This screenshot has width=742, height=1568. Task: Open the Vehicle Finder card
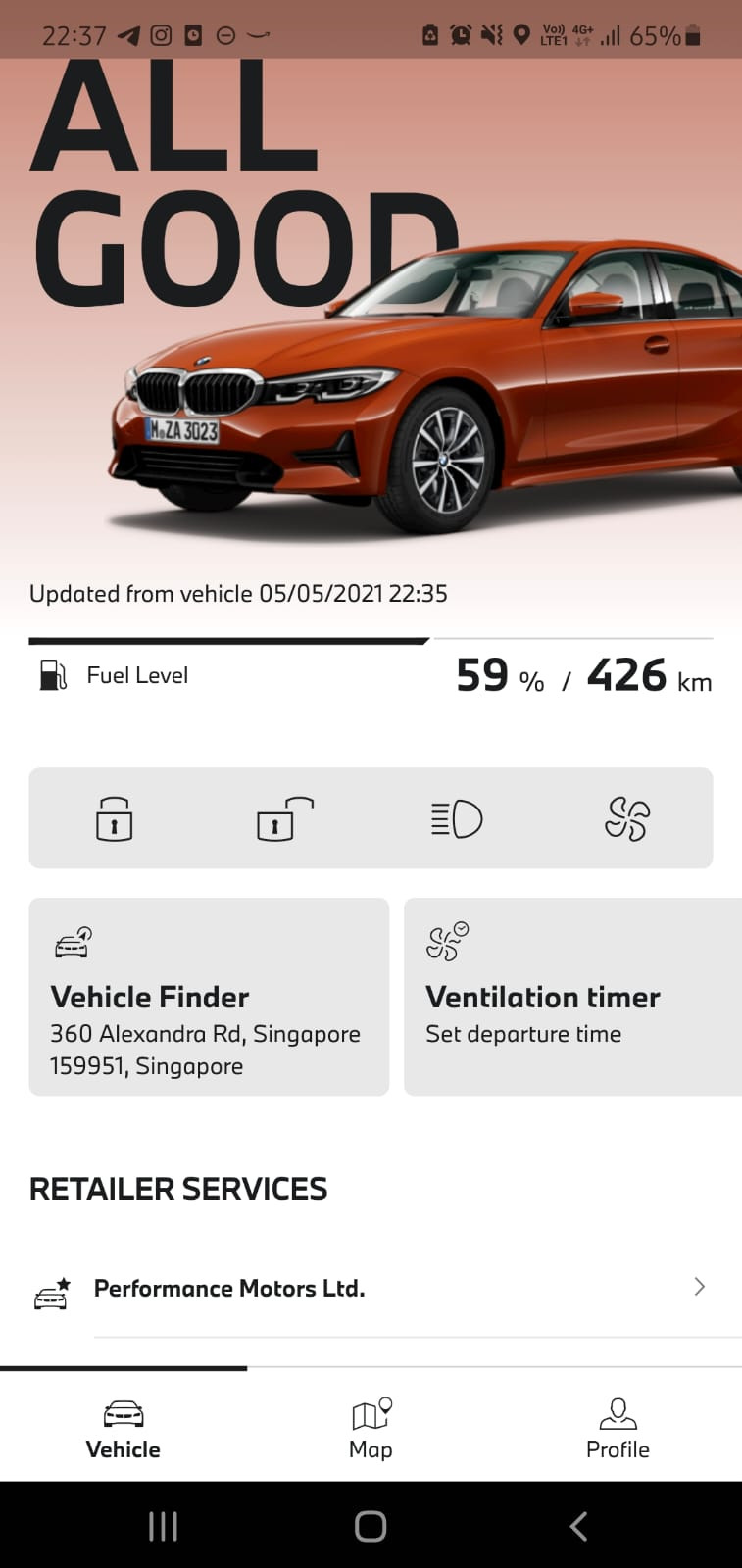209,997
